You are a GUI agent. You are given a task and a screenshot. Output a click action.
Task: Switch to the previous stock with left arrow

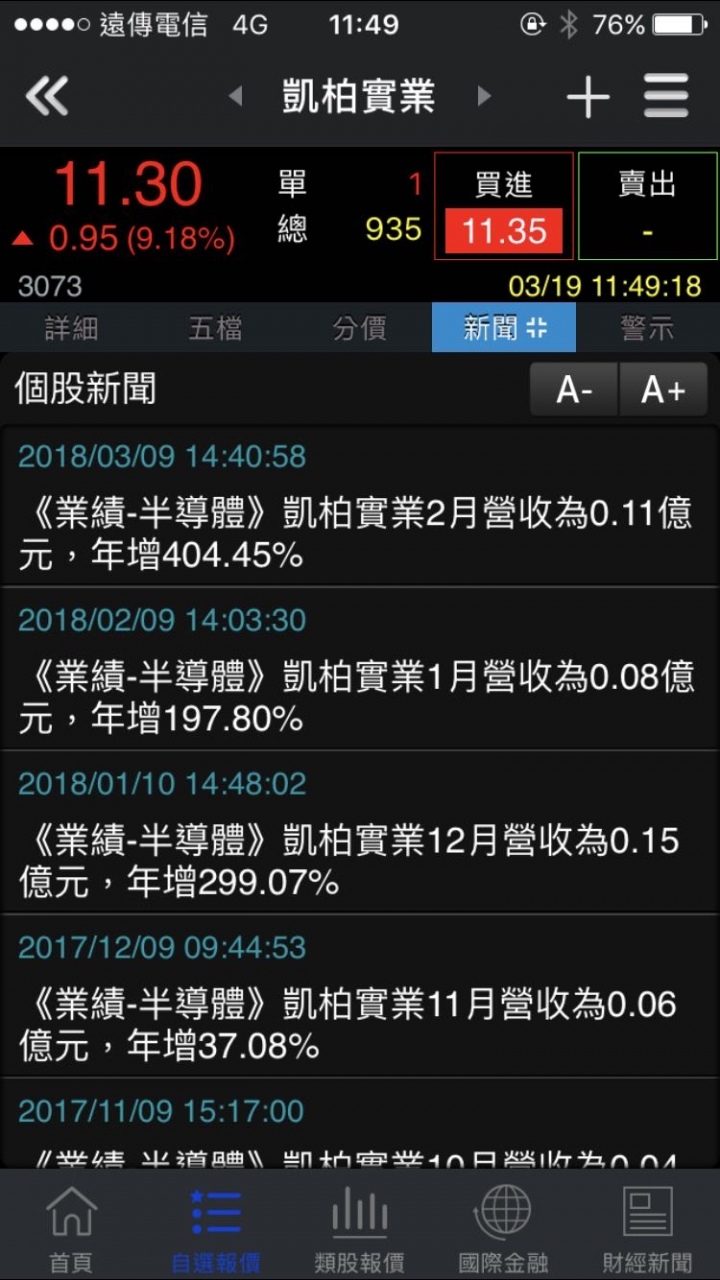click(x=235, y=97)
